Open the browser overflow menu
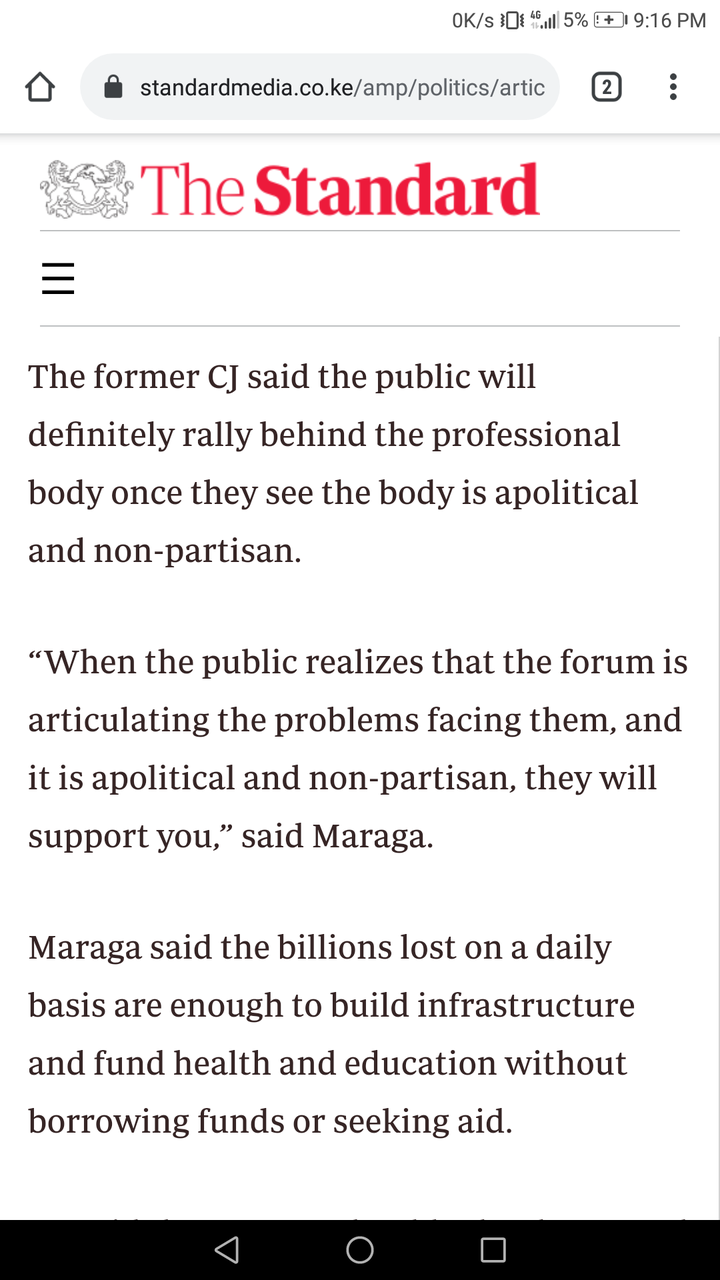The width and height of the screenshot is (720, 1280). [x=673, y=87]
